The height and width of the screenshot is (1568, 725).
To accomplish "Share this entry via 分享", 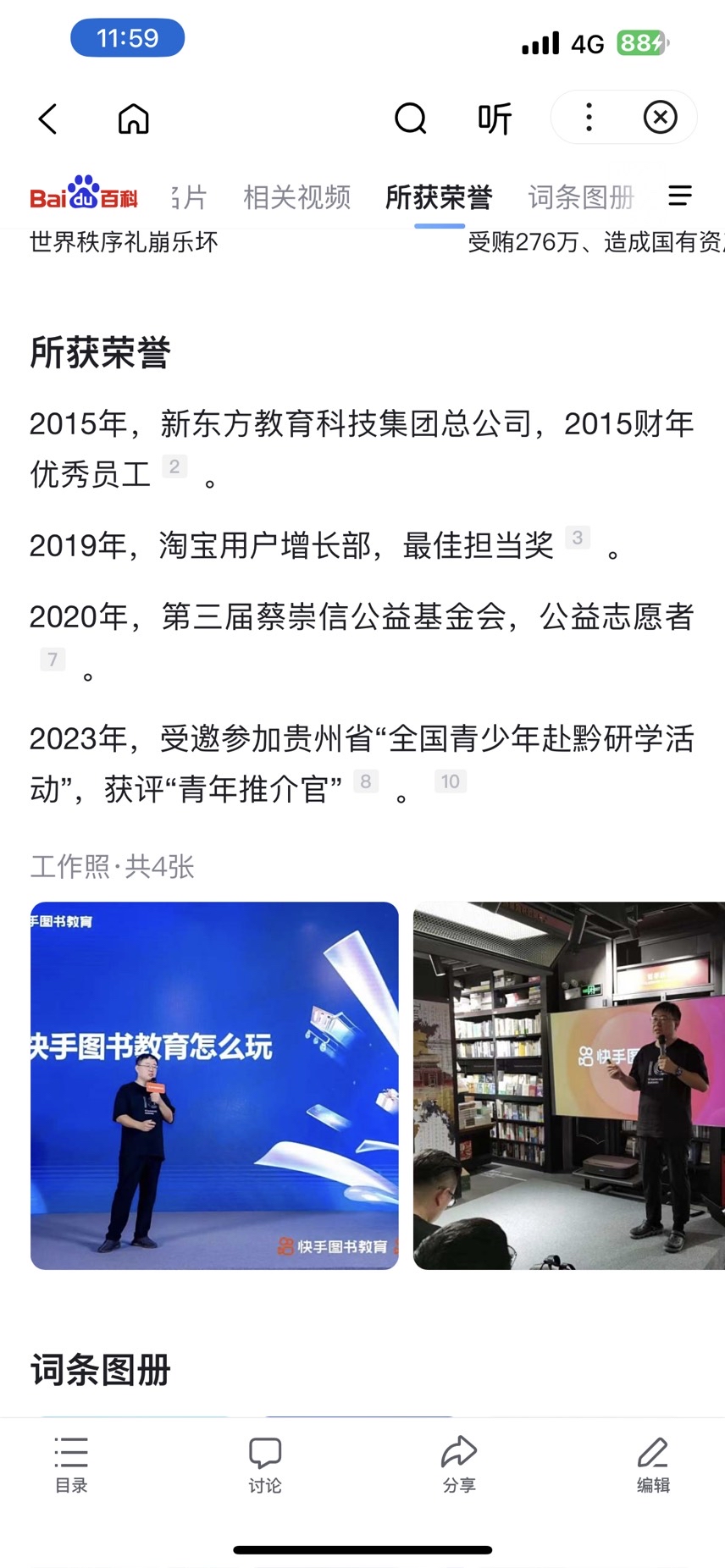I will [459, 1464].
